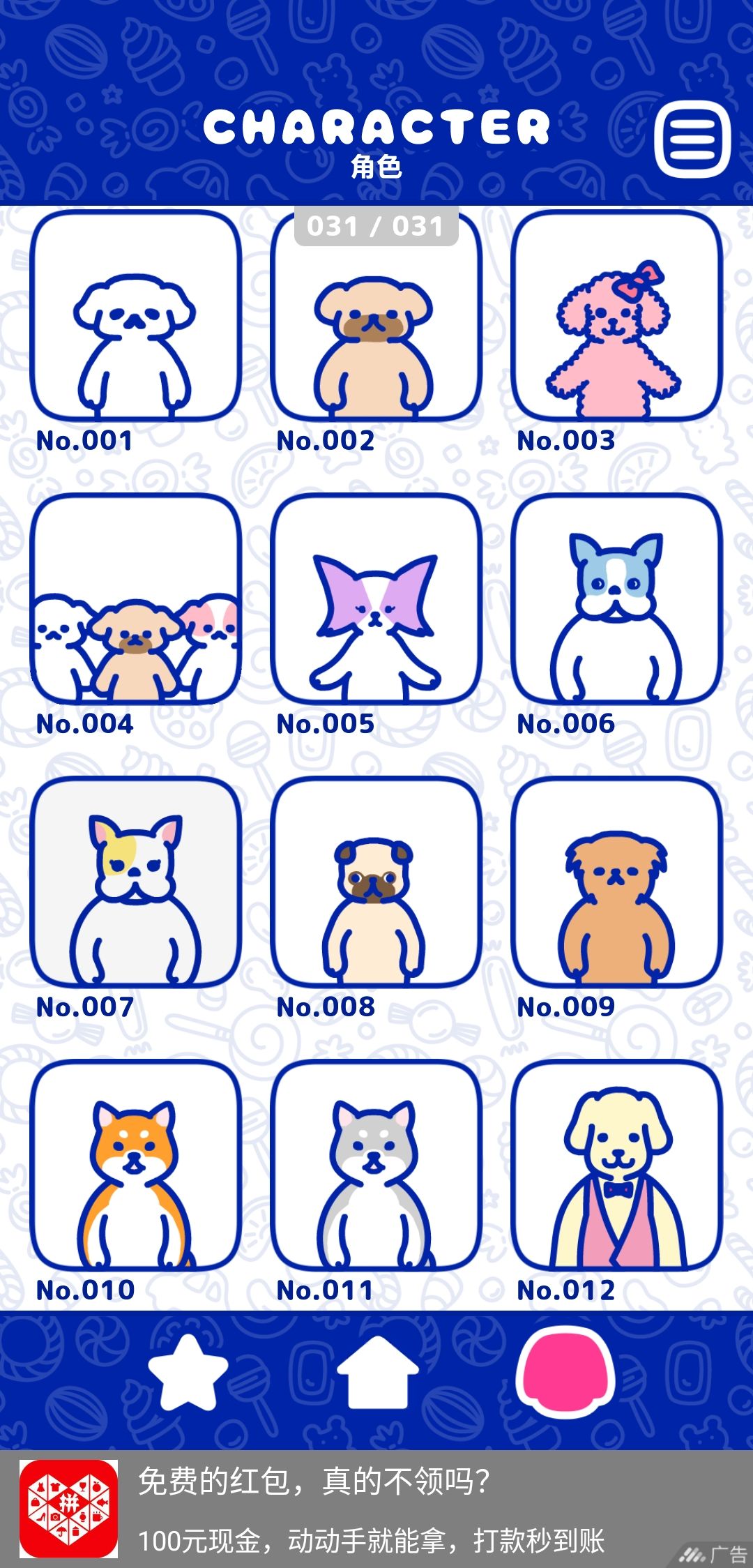
Task: Select character No.008 pug
Action: pos(376,882)
